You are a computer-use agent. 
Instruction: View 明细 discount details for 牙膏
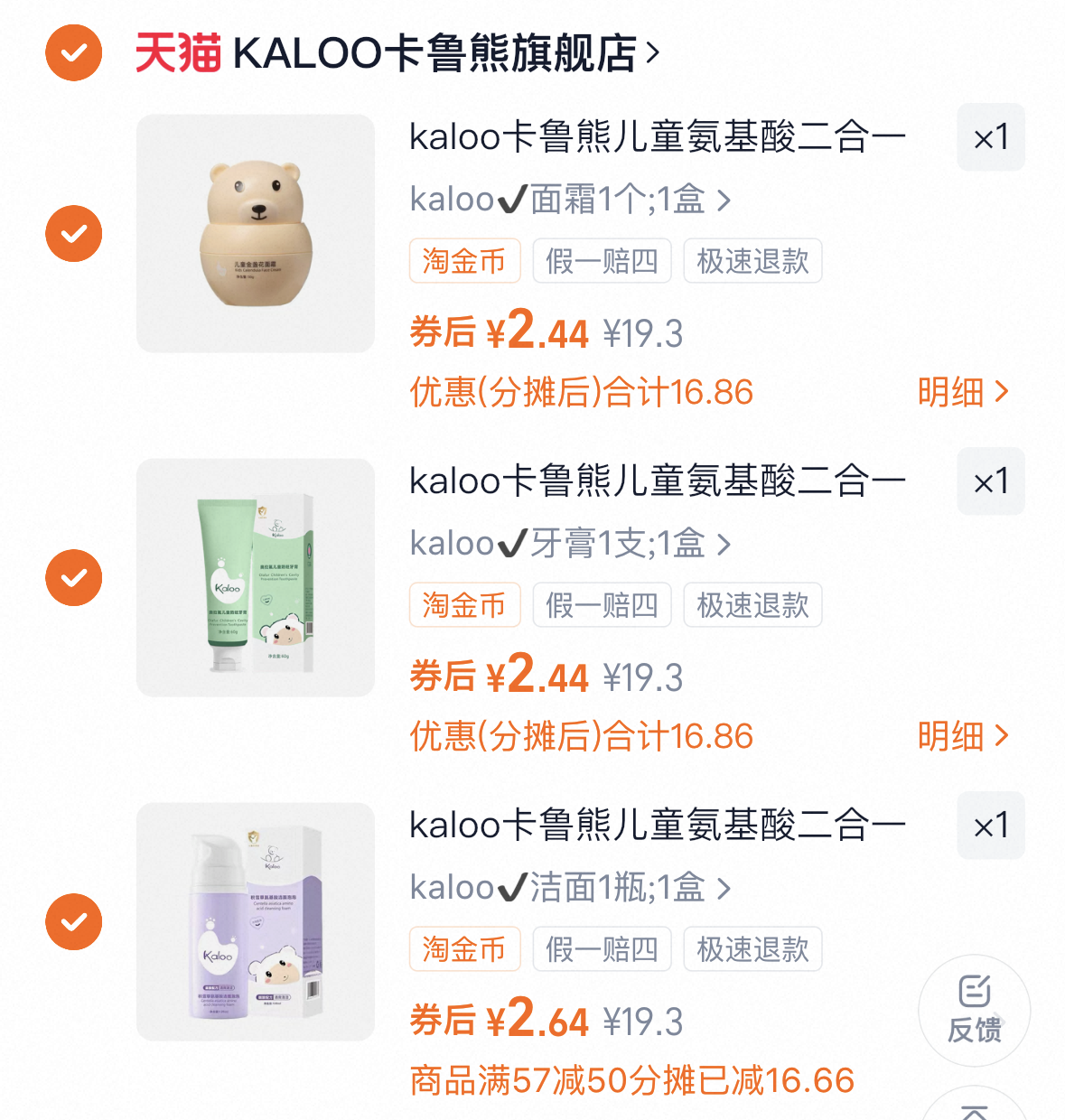pyautogui.click(x=963, y=736)
